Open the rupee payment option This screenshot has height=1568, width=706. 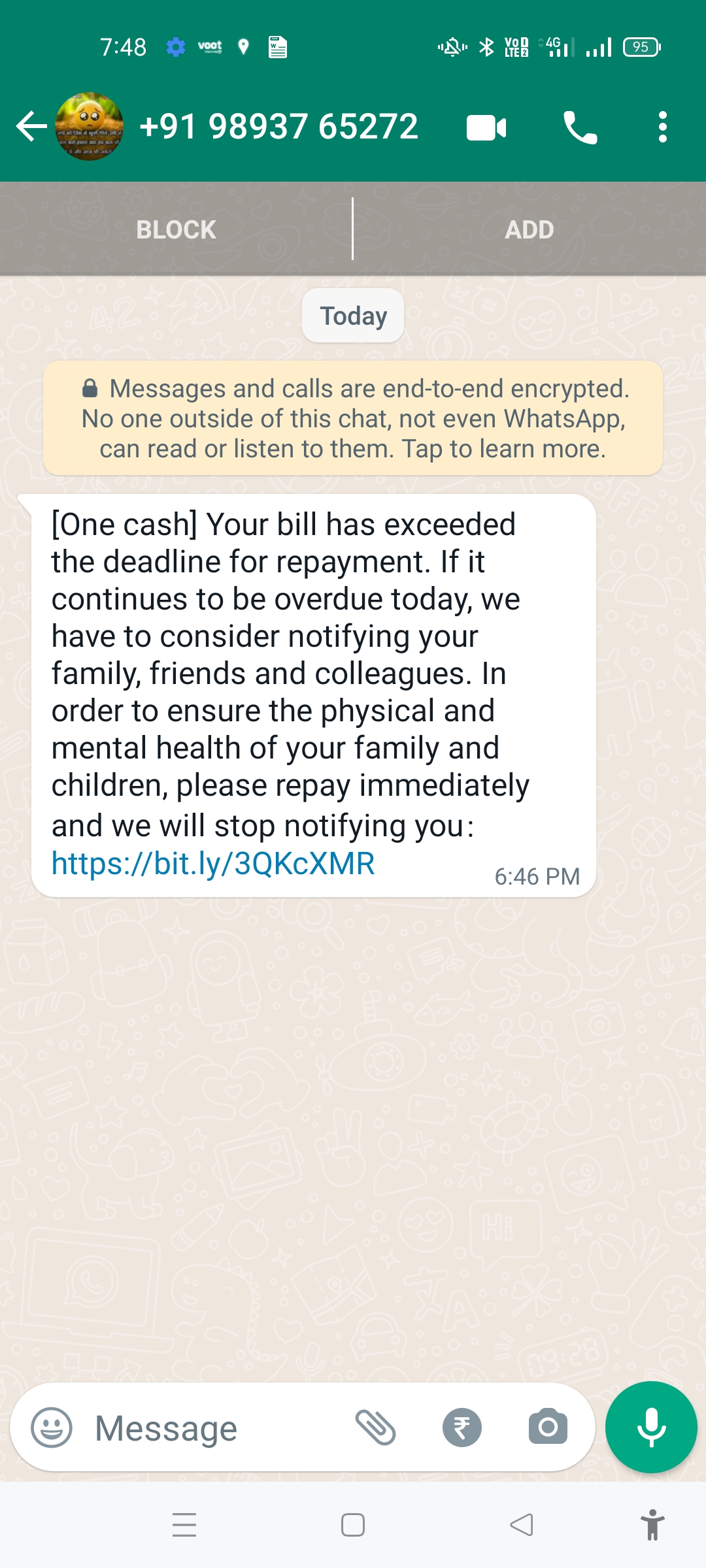pos(462,1428)
